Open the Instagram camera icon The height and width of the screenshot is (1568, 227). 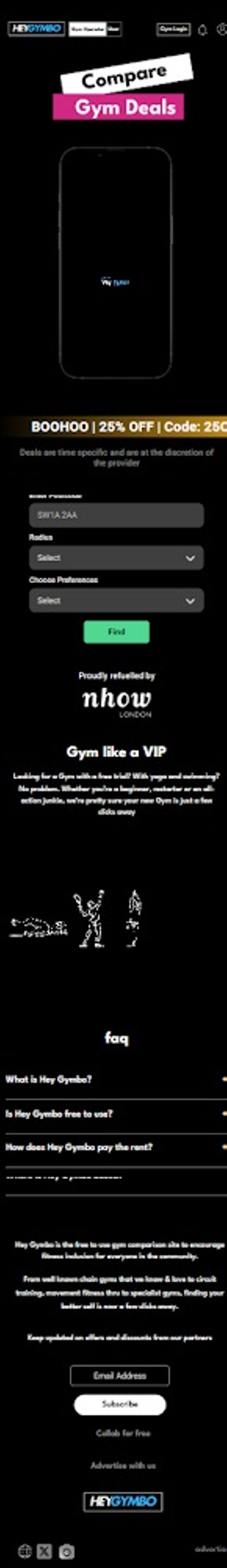click(66, 1550)
